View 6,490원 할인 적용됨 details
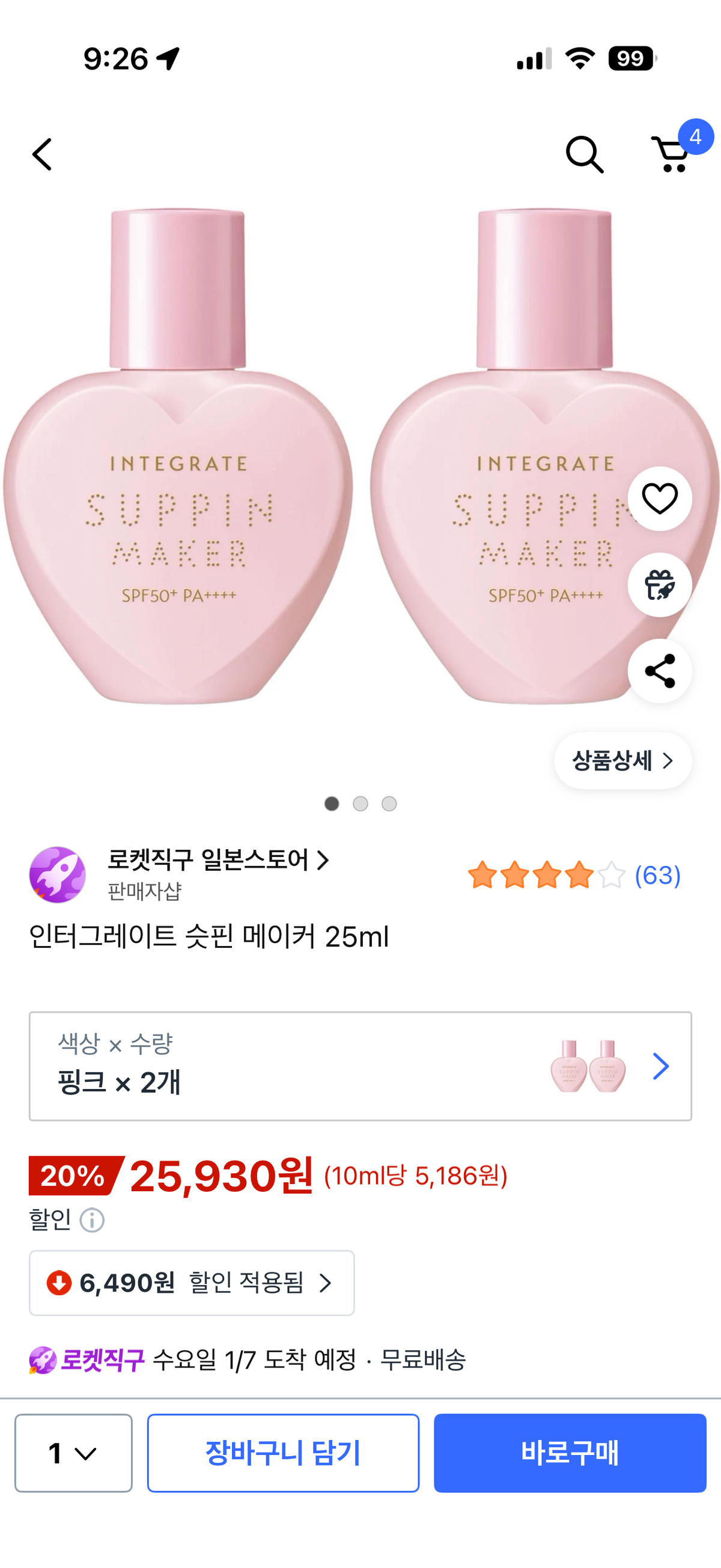This screenshot has height=1568, width=721. point(192,1283)
